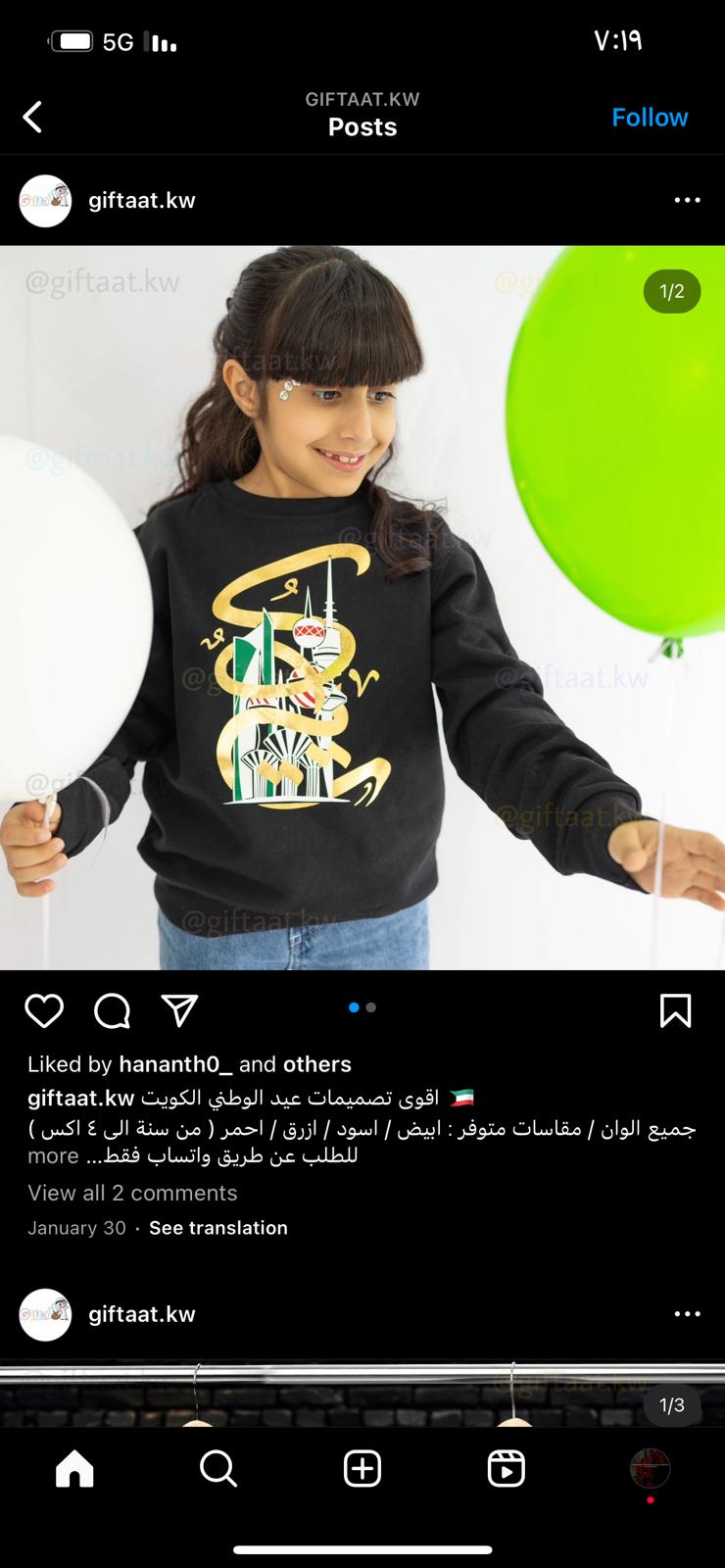This screenshot has width=725, height=1568.
Task: Open comments with the speech bubble icon
Action: [x=112, y=1010]
